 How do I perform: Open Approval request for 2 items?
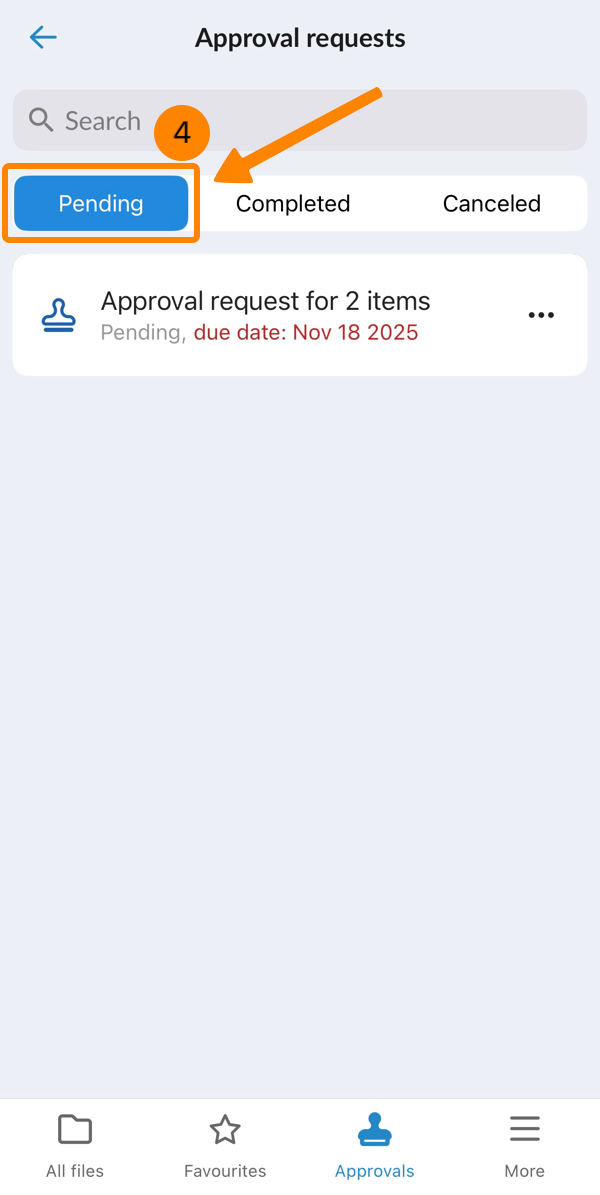click(266, 314)
